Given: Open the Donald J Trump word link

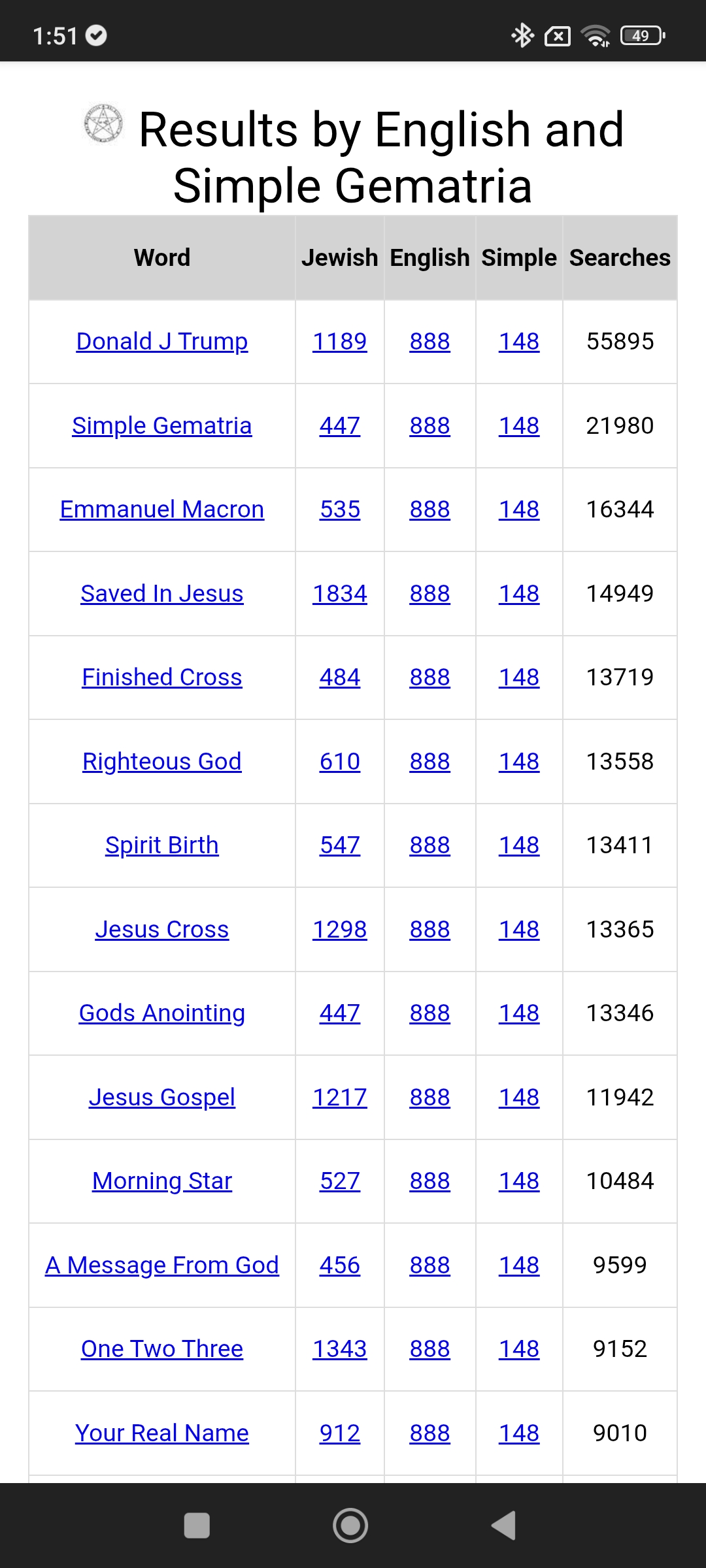Looking at the screenshot, I should click(x=161, y=341).
